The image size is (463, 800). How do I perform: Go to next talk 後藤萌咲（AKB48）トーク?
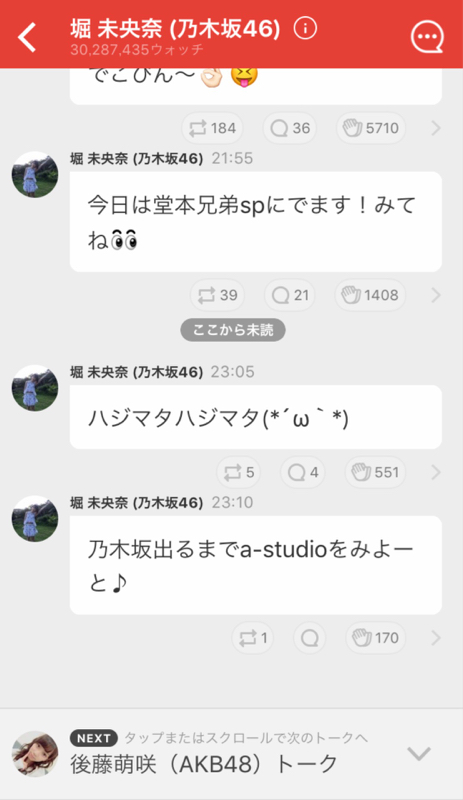click(231, 754)
